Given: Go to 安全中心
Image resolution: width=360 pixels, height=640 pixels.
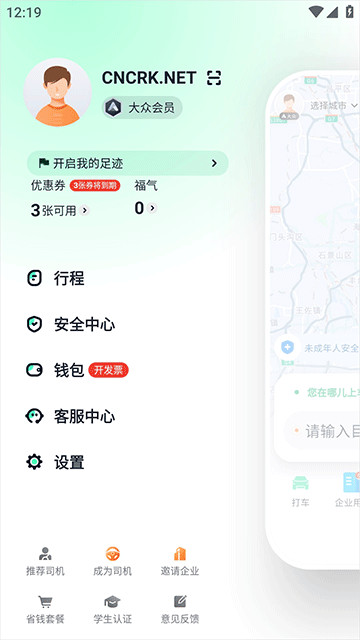Looking at the screenshot, I should click(x=71, y=324).
